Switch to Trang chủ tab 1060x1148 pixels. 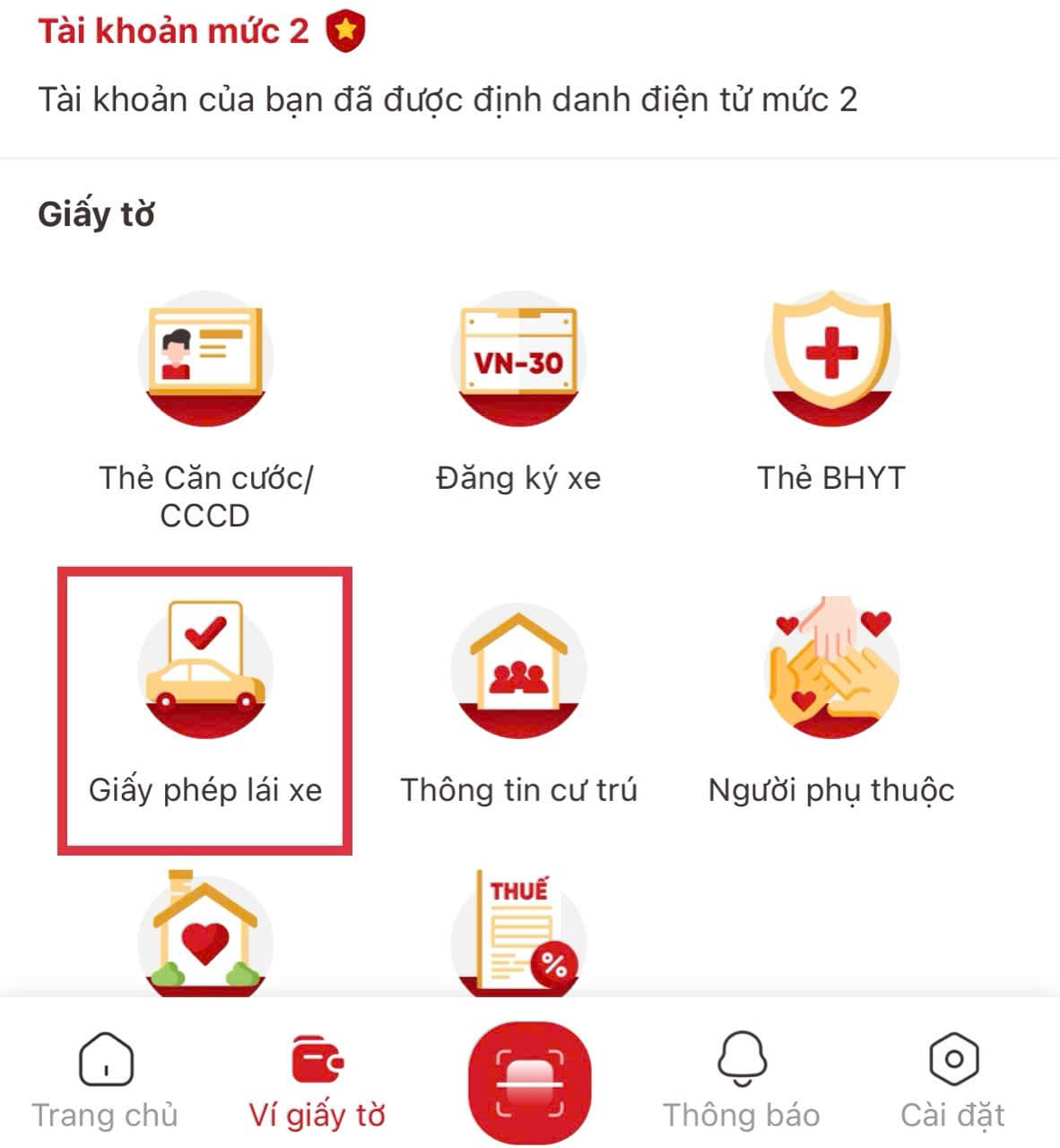106,1081
